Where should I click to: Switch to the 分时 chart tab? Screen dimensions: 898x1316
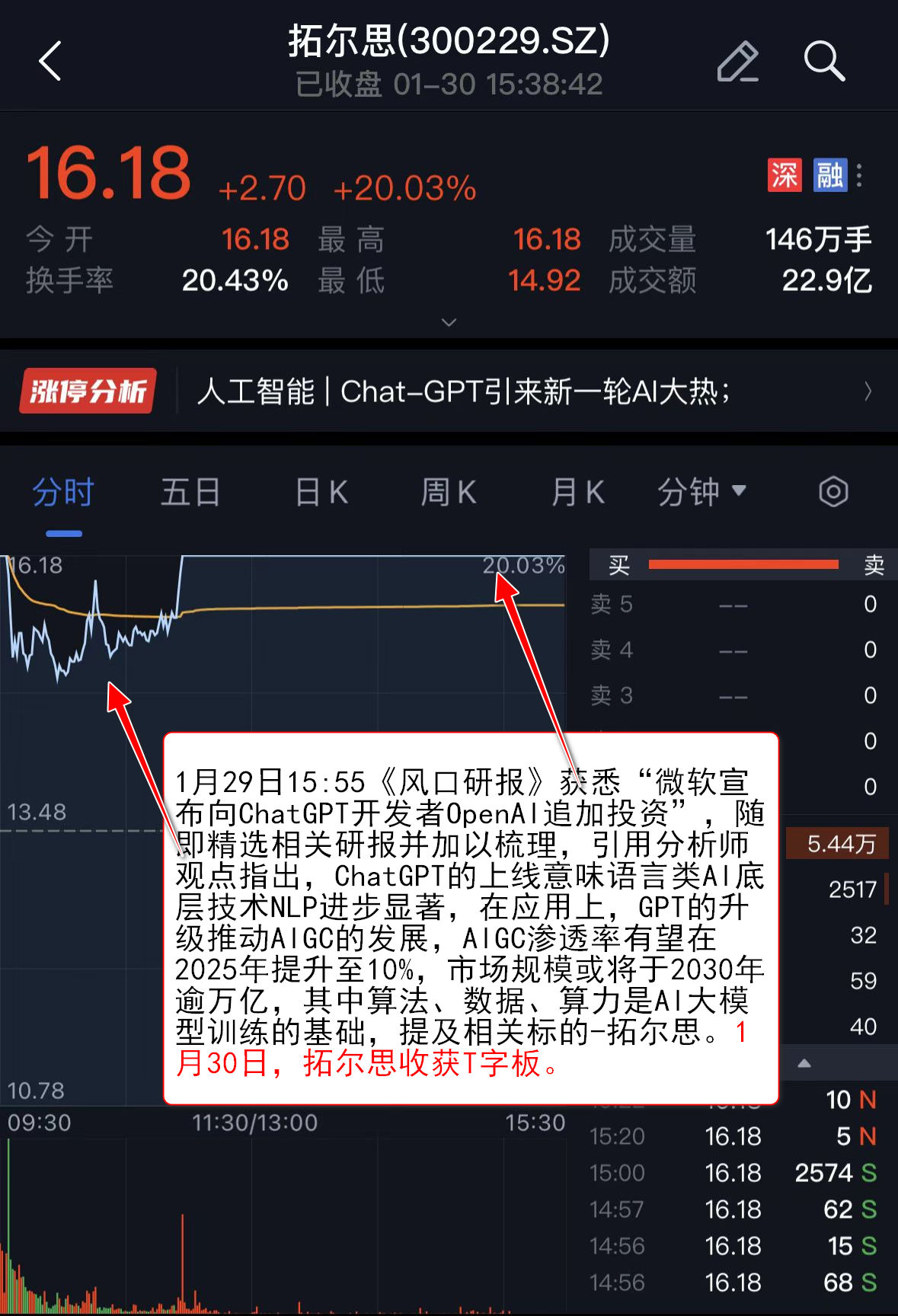click(63, 492)
